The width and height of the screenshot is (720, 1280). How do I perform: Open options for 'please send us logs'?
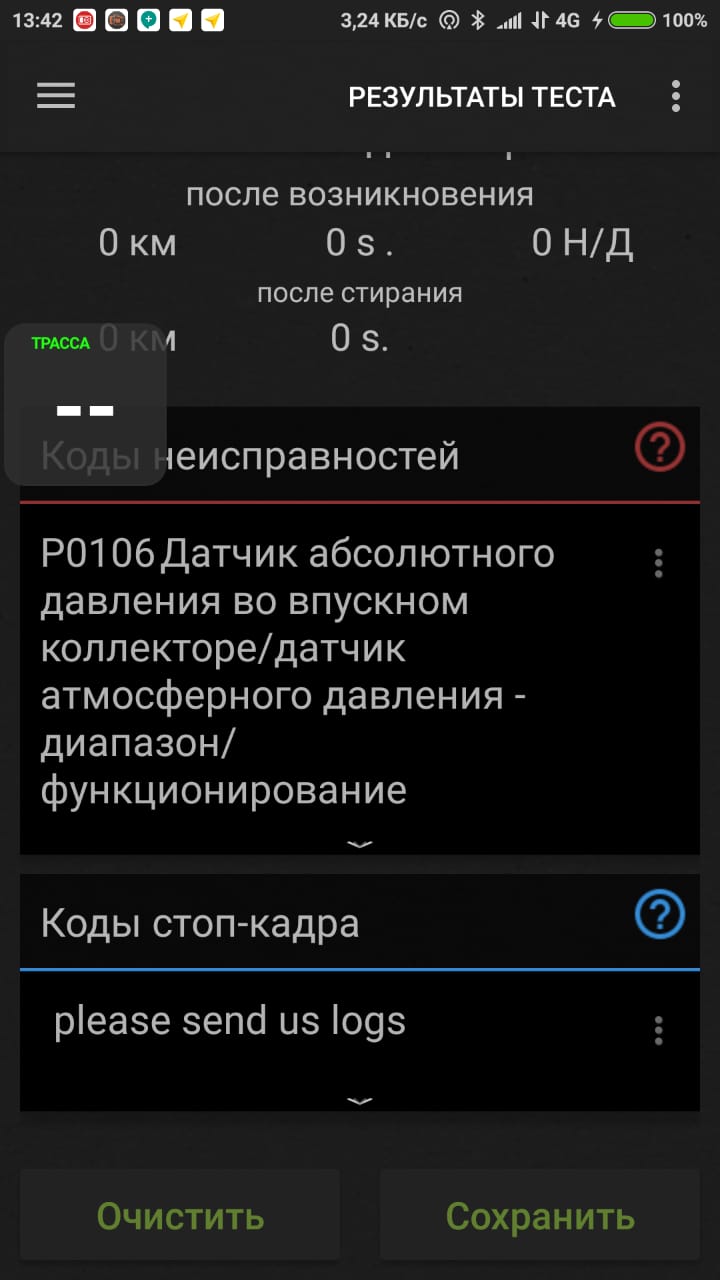click(x=658, y=1030)
